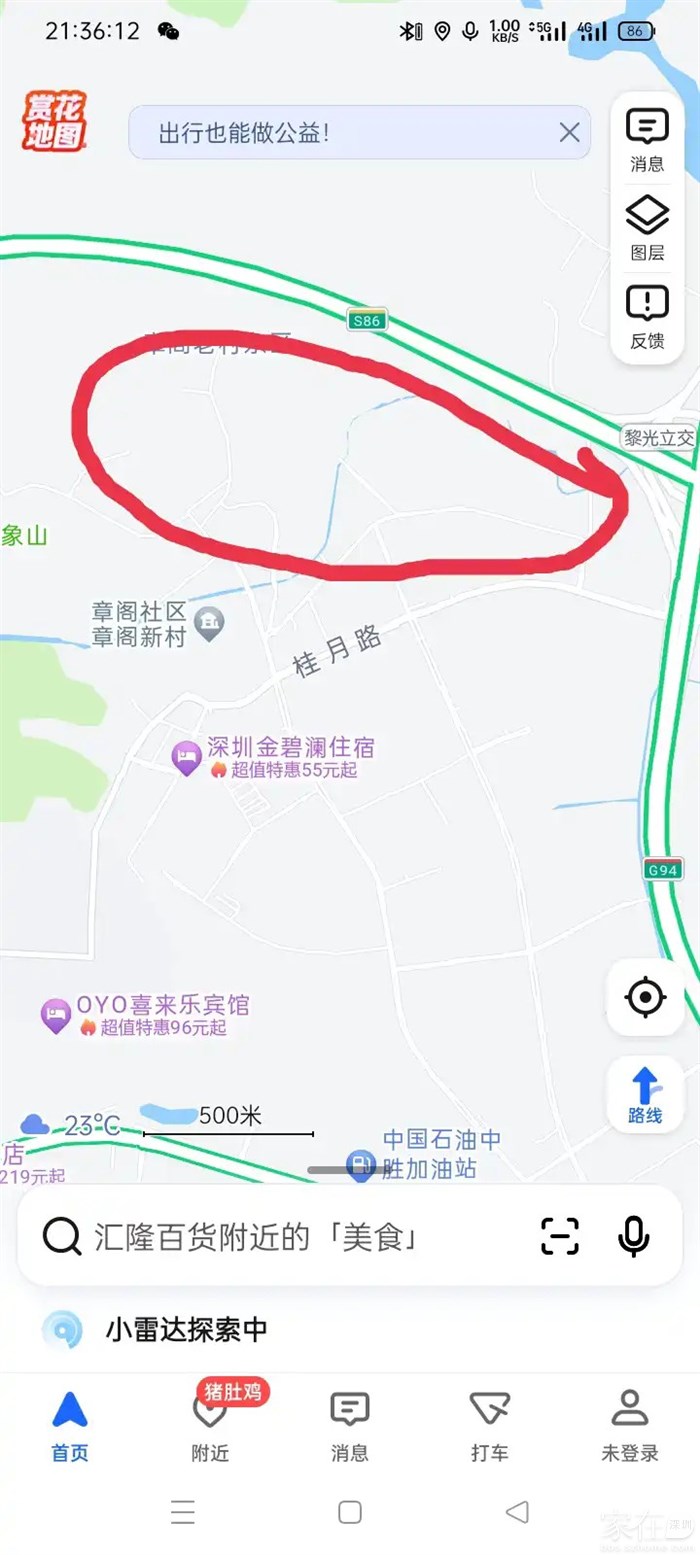This screenshot has width=700, height=1555.
Task: Go back using the system back button
Action: pos(517,1512)
